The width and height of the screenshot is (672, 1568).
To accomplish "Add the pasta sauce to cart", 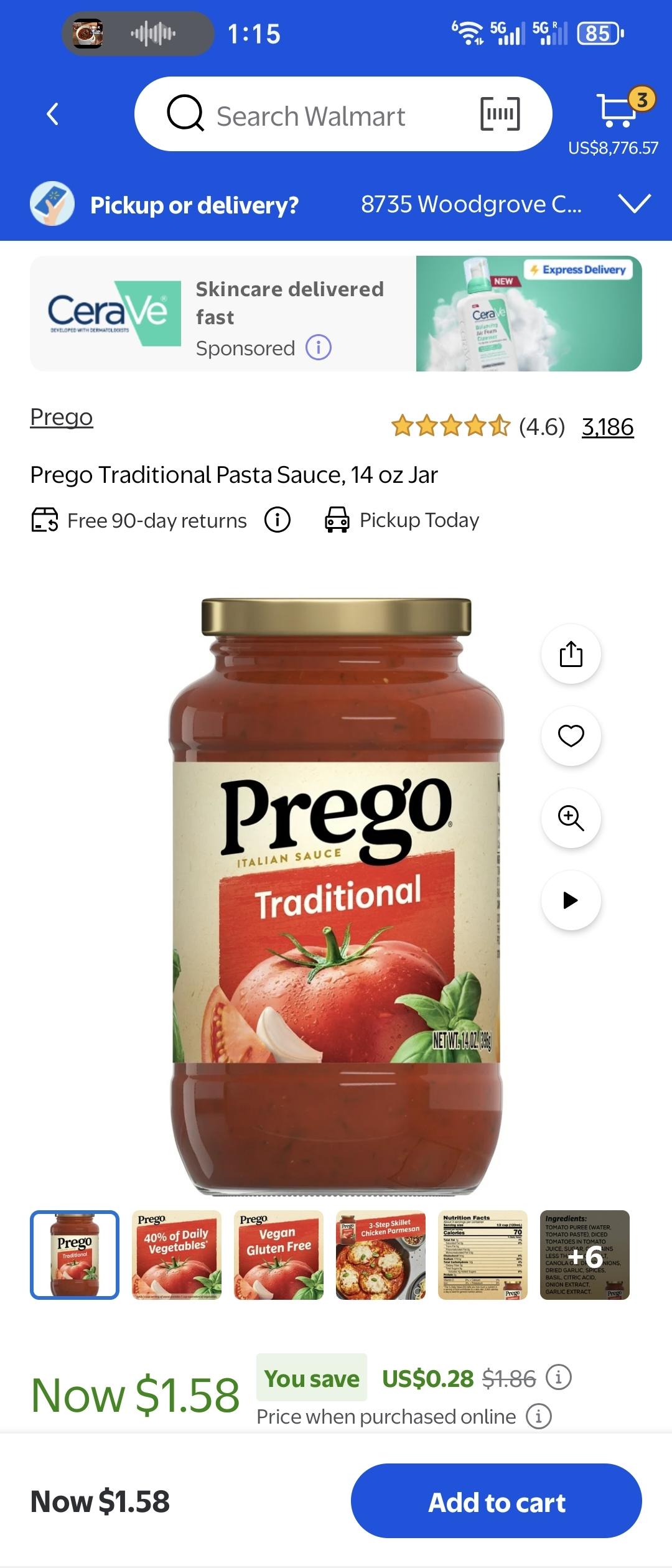I will 496,1501.
